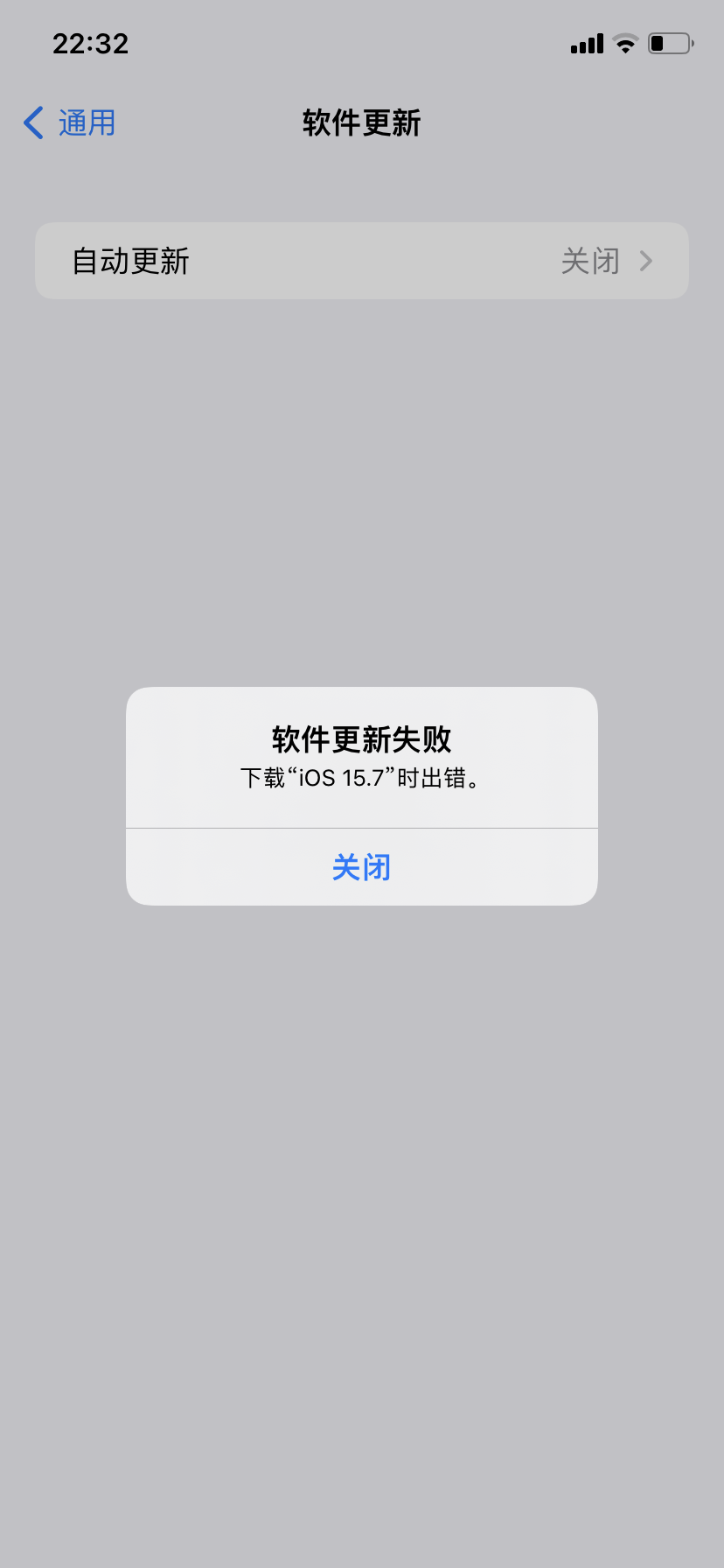Open the 自动更新 settings row

tap(361, 261)
